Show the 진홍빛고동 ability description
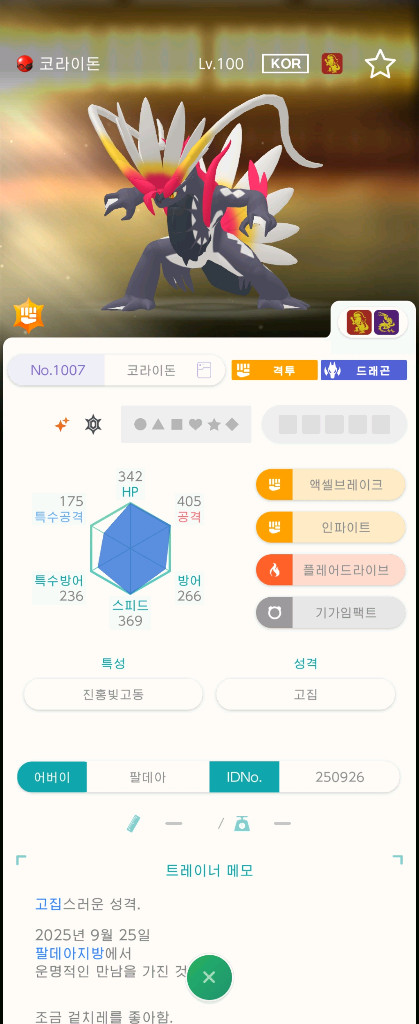Viewport: 419px width, 1024px height. coord(114,694)
